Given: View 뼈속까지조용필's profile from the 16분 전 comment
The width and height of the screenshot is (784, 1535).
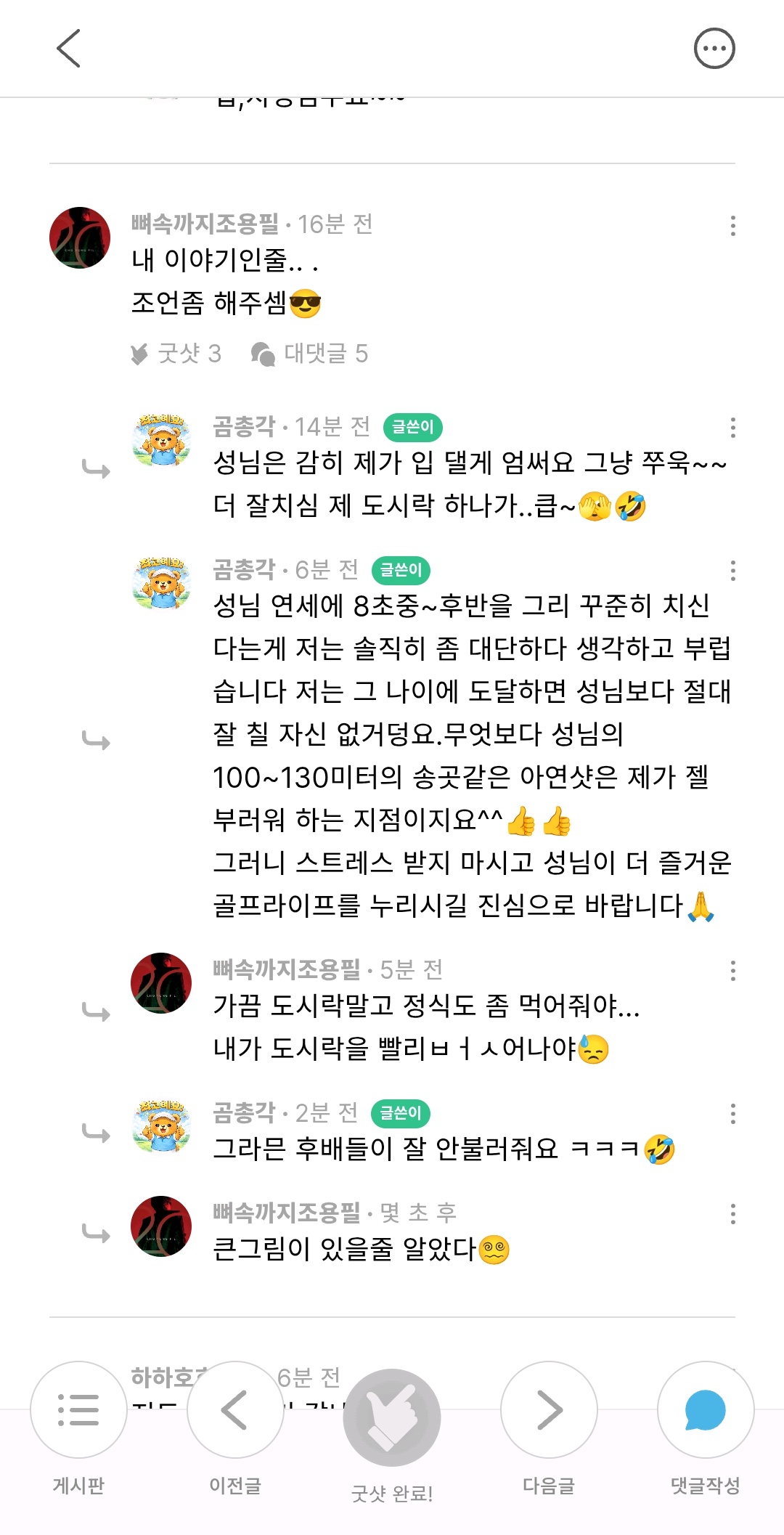Looking at the screenshot, I should click(80, 238).
